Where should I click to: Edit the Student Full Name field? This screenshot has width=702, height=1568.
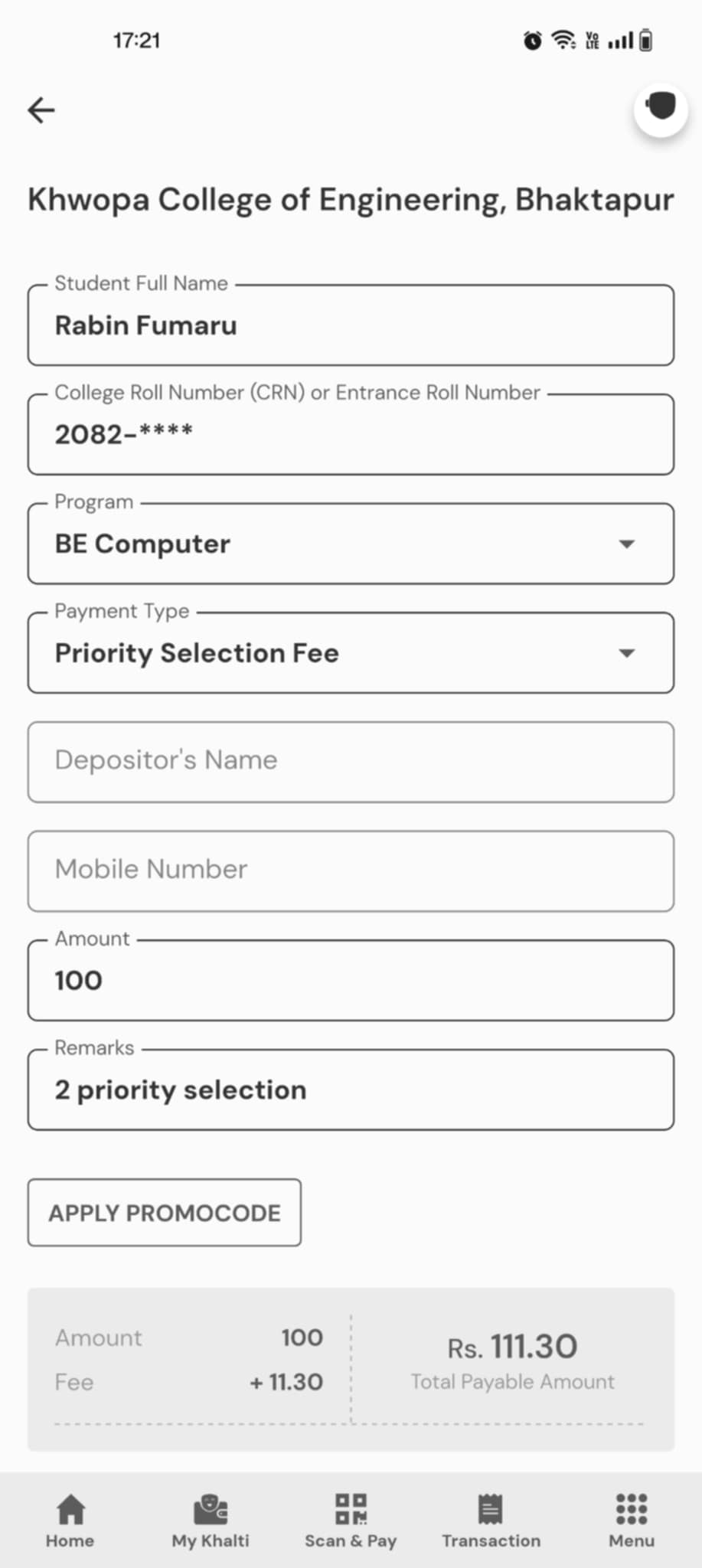click(351, 325)
